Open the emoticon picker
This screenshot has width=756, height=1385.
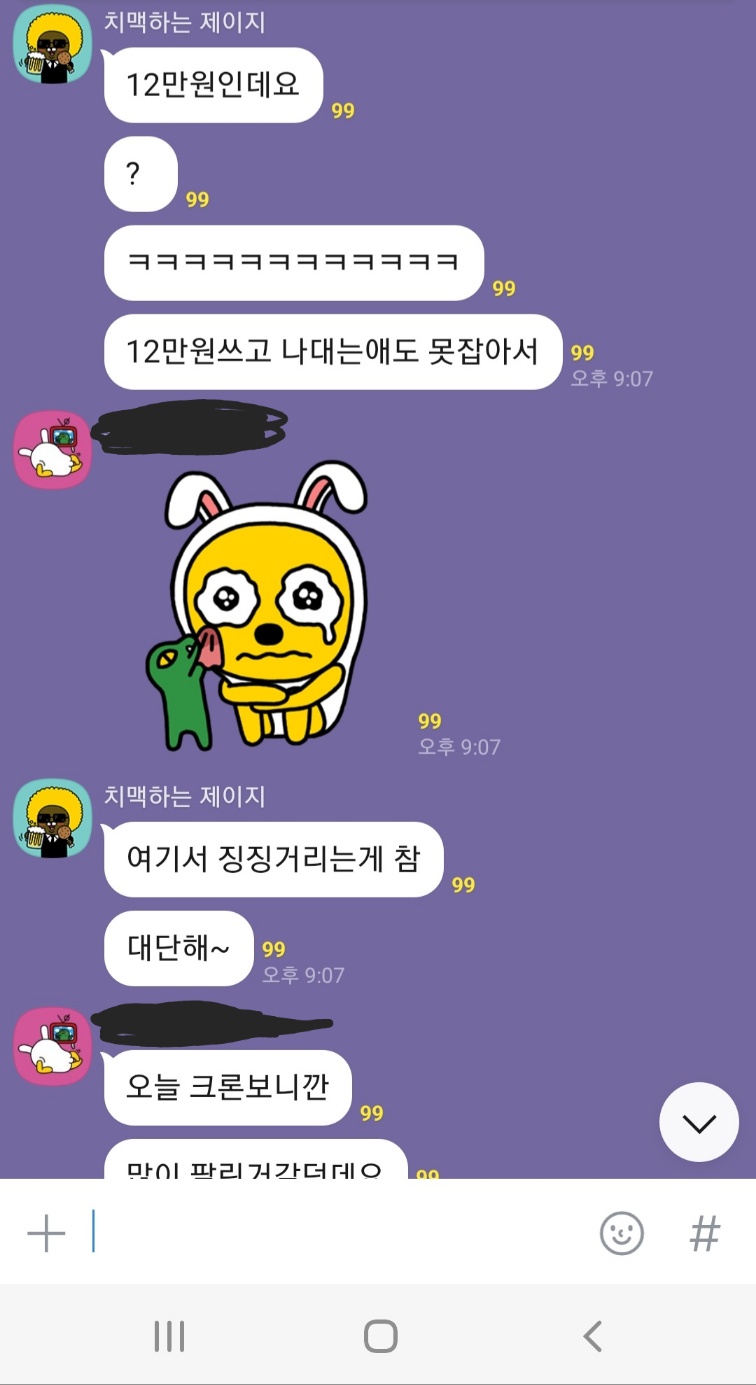(x=621, y=1233)
